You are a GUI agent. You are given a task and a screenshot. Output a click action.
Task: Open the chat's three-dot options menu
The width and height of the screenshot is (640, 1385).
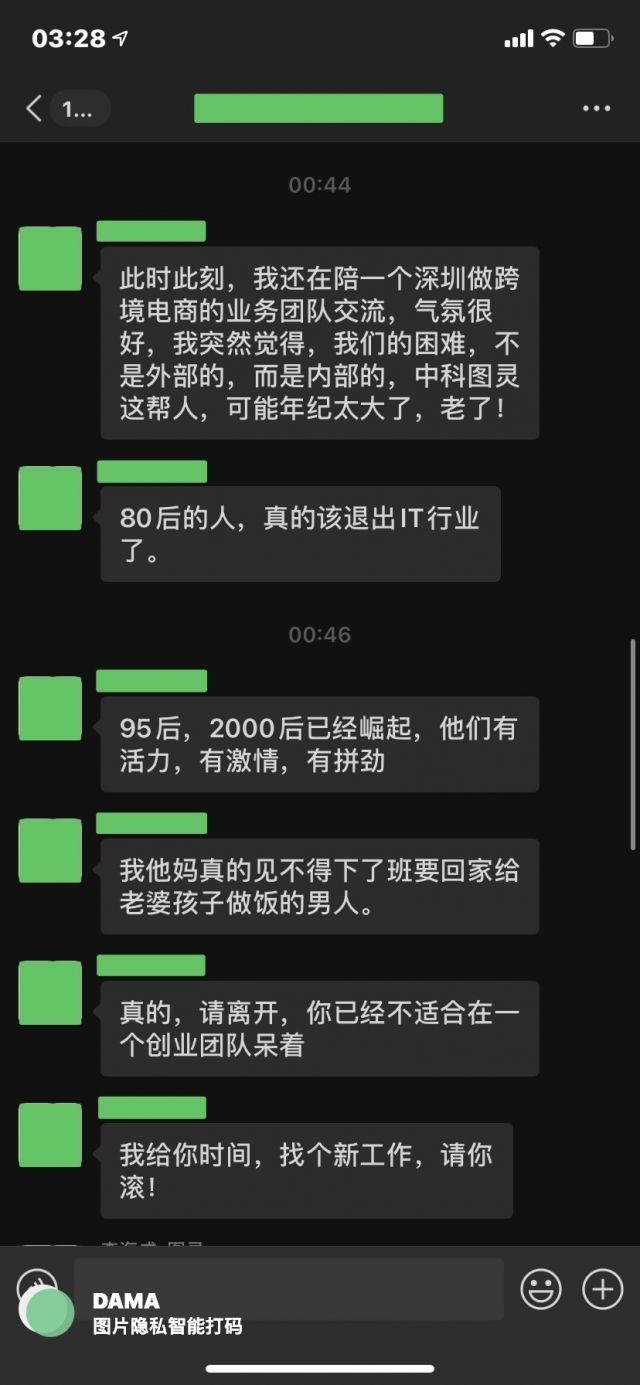point(596,109)
